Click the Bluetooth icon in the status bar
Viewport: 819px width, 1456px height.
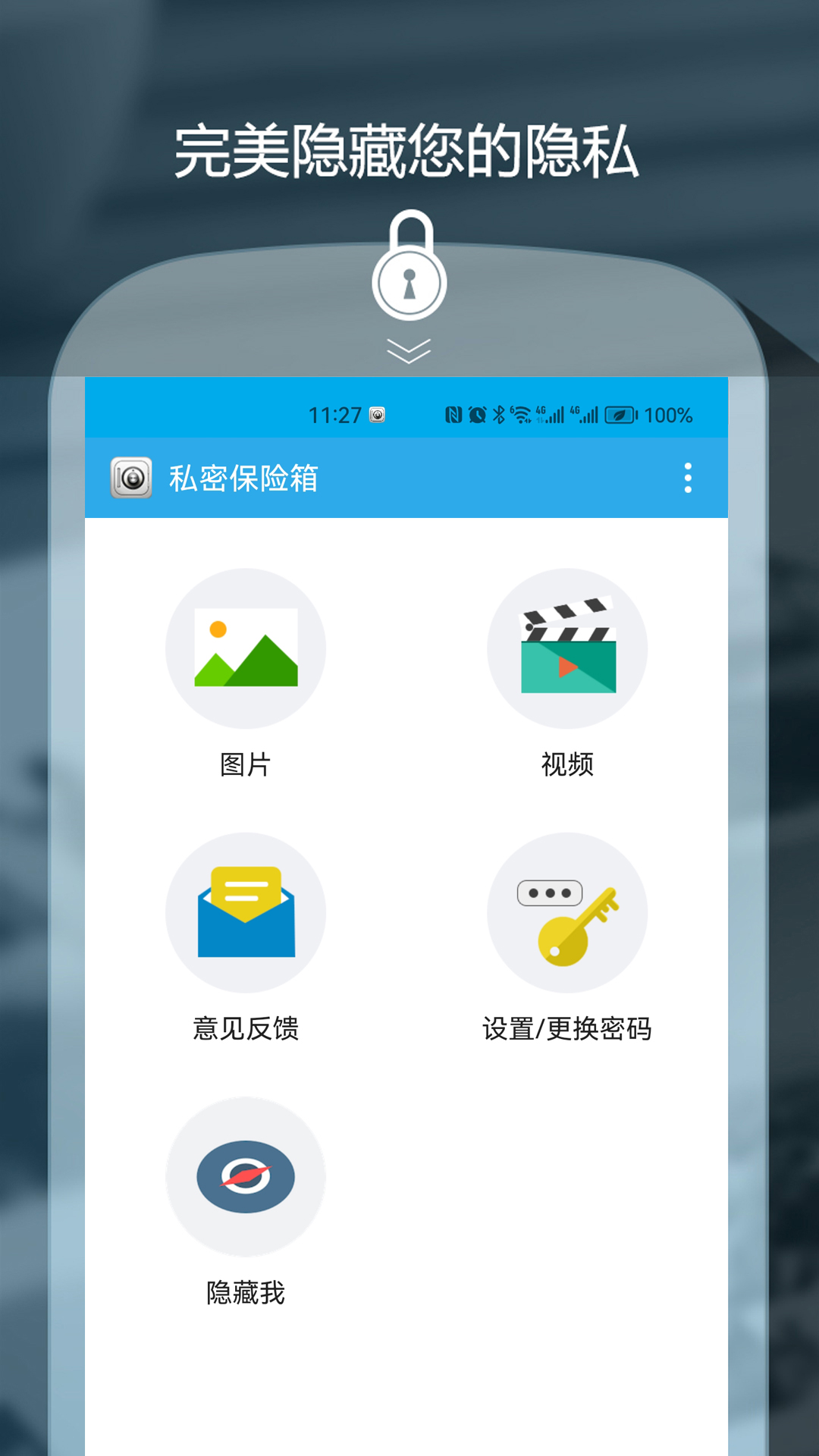(498, 415)
